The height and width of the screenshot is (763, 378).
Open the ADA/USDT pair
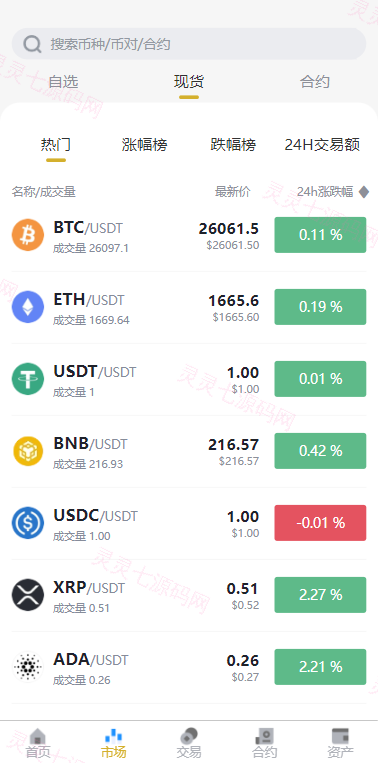pyautogui.click(x=189, y=667)
